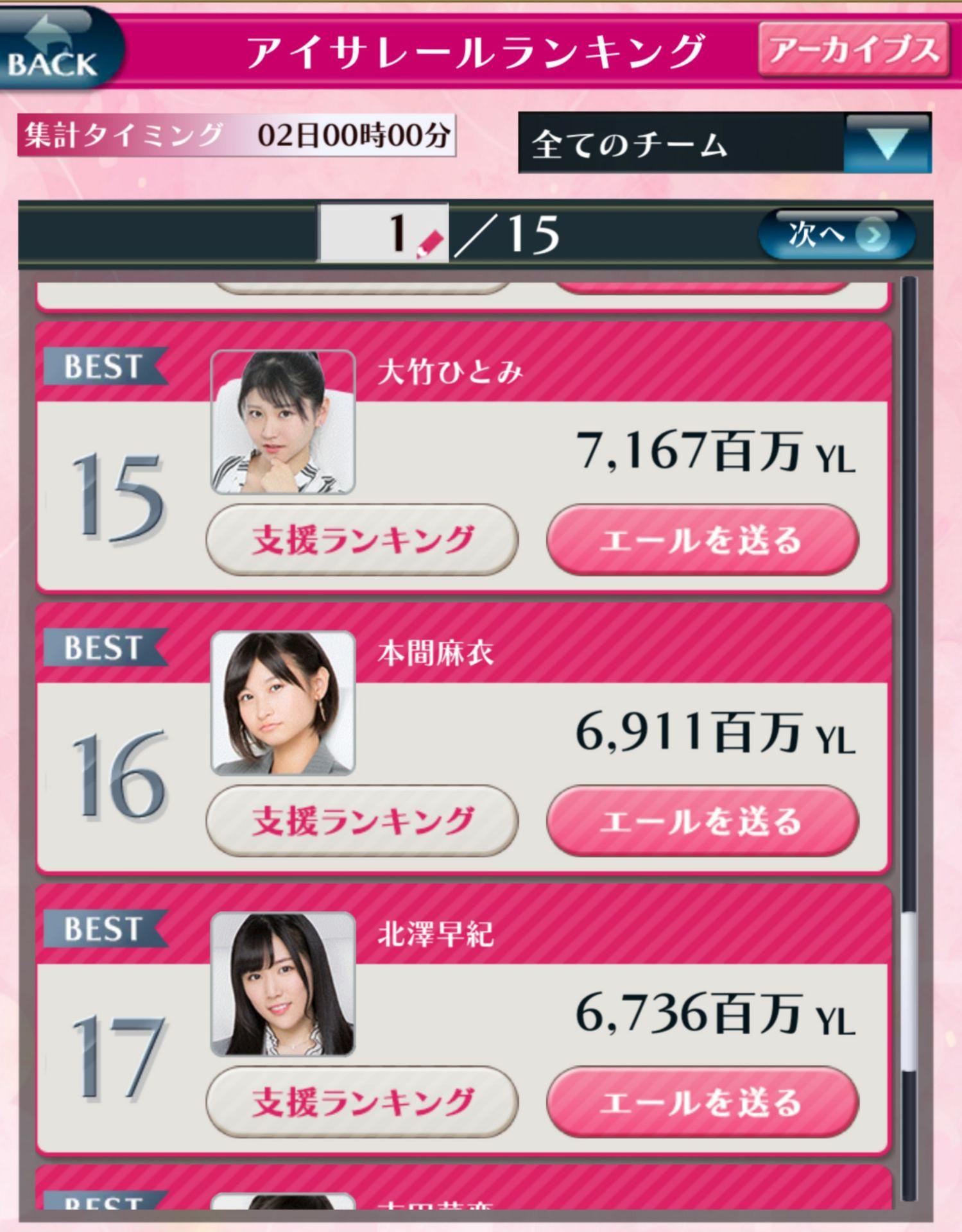Image resolution: width=962 pixels, height=1232 pixels.
Task: Open 大竹ひとみ's profile photo
Action: click(x=283, y=422)
